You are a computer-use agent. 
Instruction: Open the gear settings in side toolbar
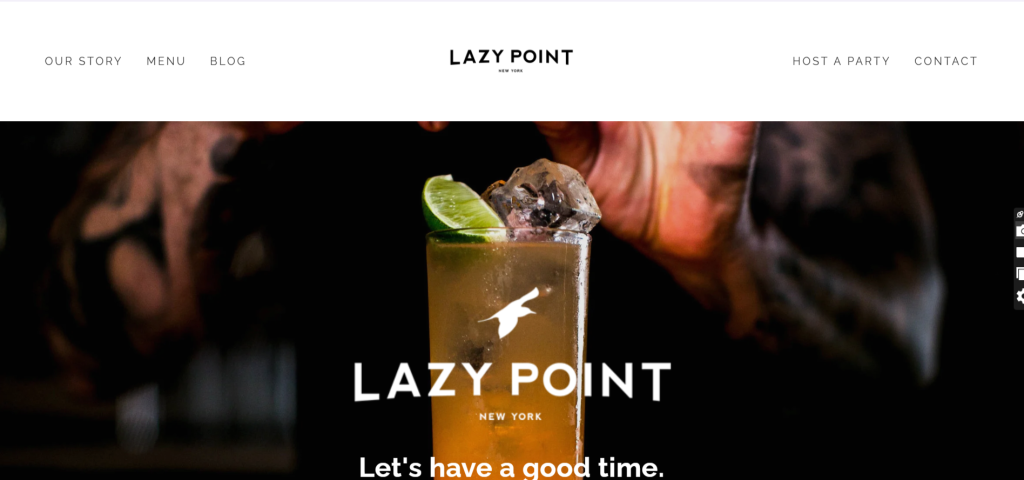[x=1020, y=296]
